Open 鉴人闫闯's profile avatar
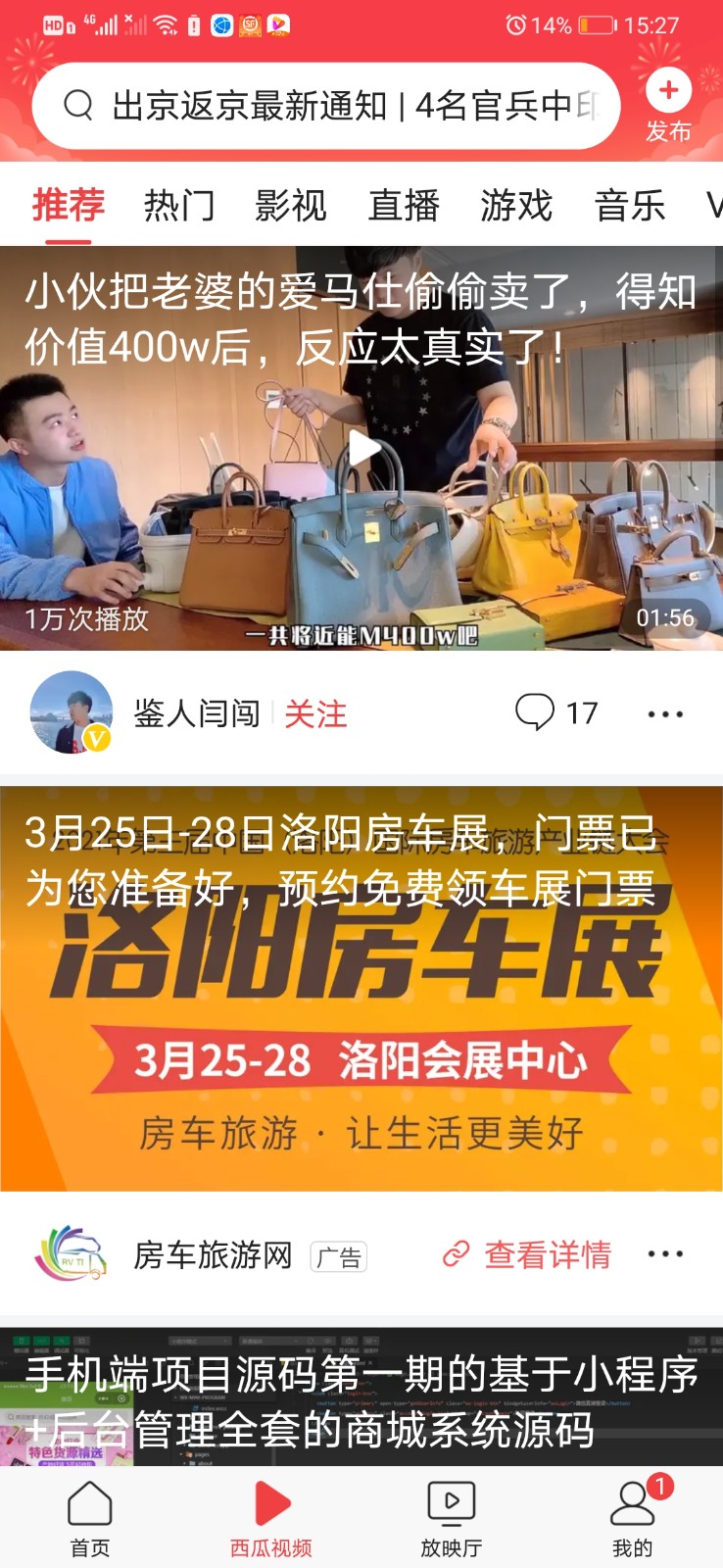Image resolution: width=723 pixels, height=1568 pixels. [71, 712]
